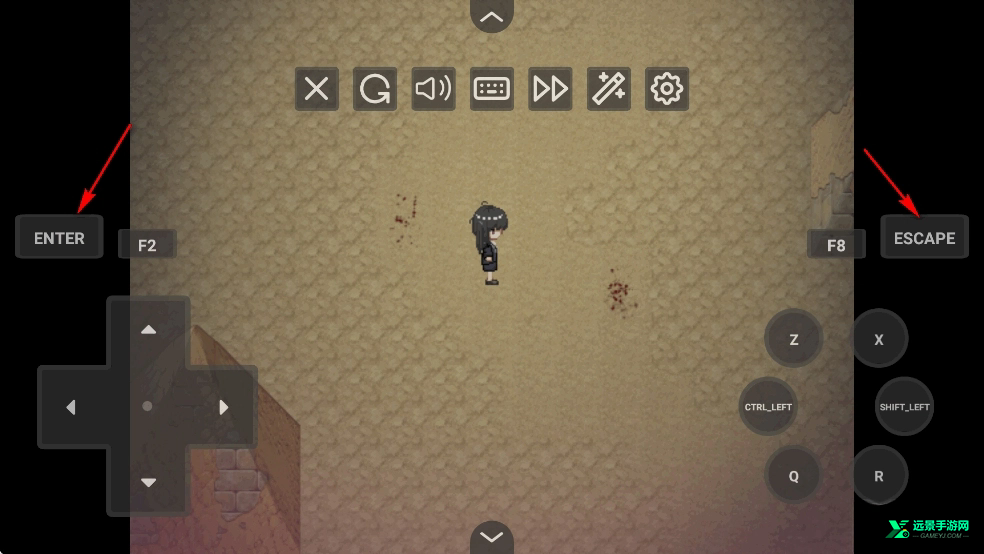Toggle sound with the speaker icon

pyautogui.click(x=433, y=89)
